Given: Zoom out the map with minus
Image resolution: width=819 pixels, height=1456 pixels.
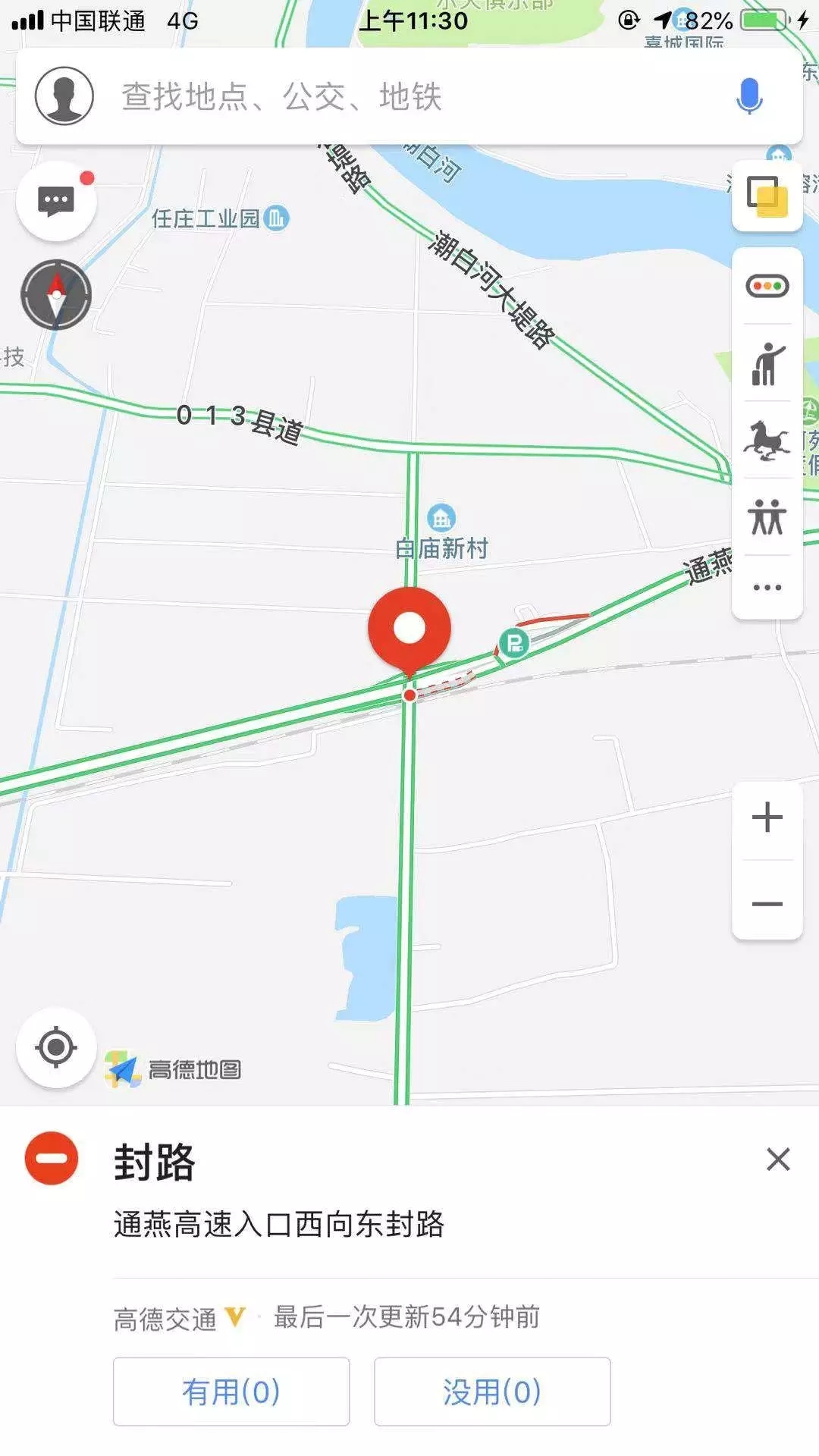Looking at the screenshot, I should [x=767, y=904].
